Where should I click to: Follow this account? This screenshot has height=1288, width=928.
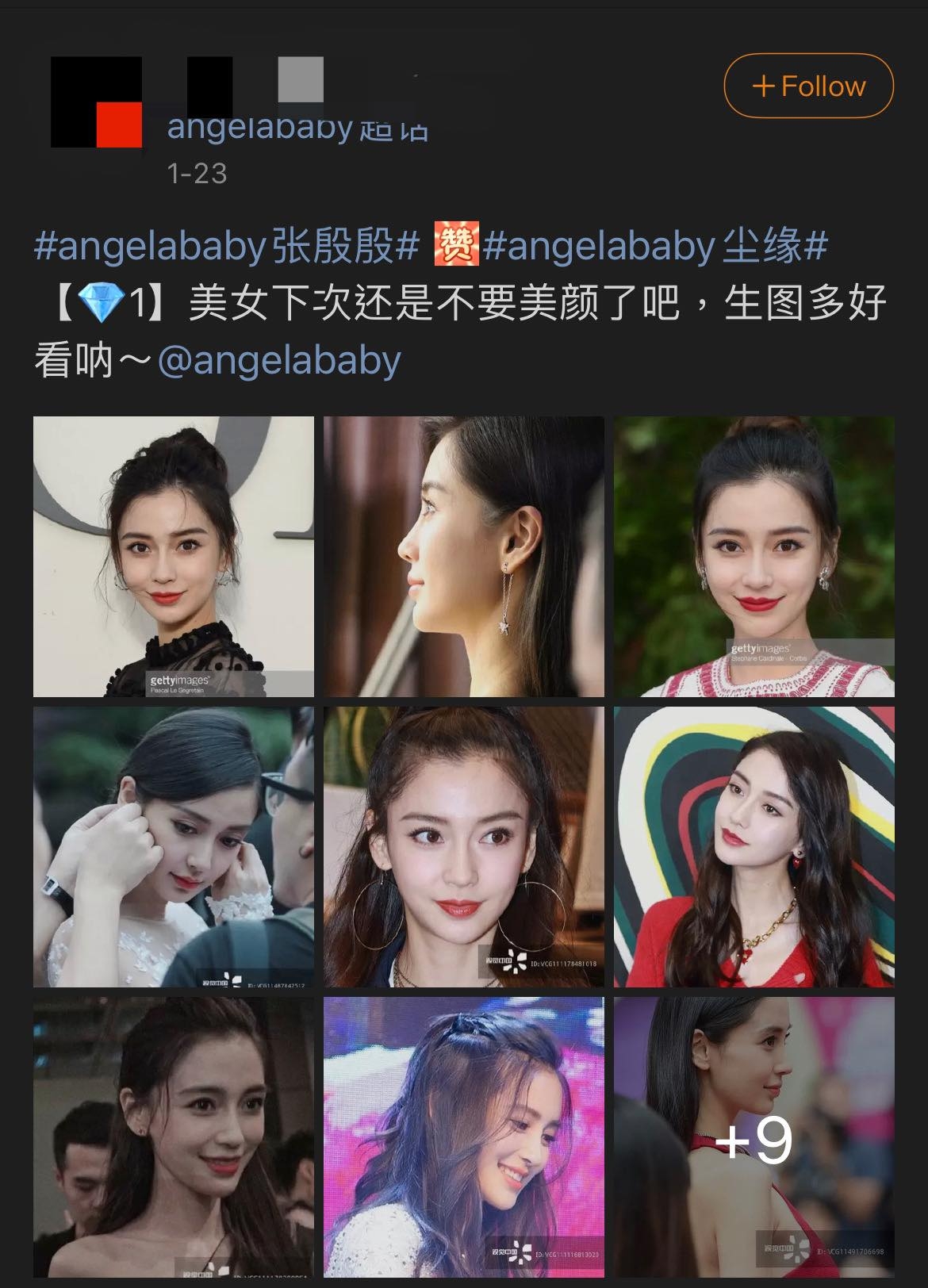(x=808, y=86)
